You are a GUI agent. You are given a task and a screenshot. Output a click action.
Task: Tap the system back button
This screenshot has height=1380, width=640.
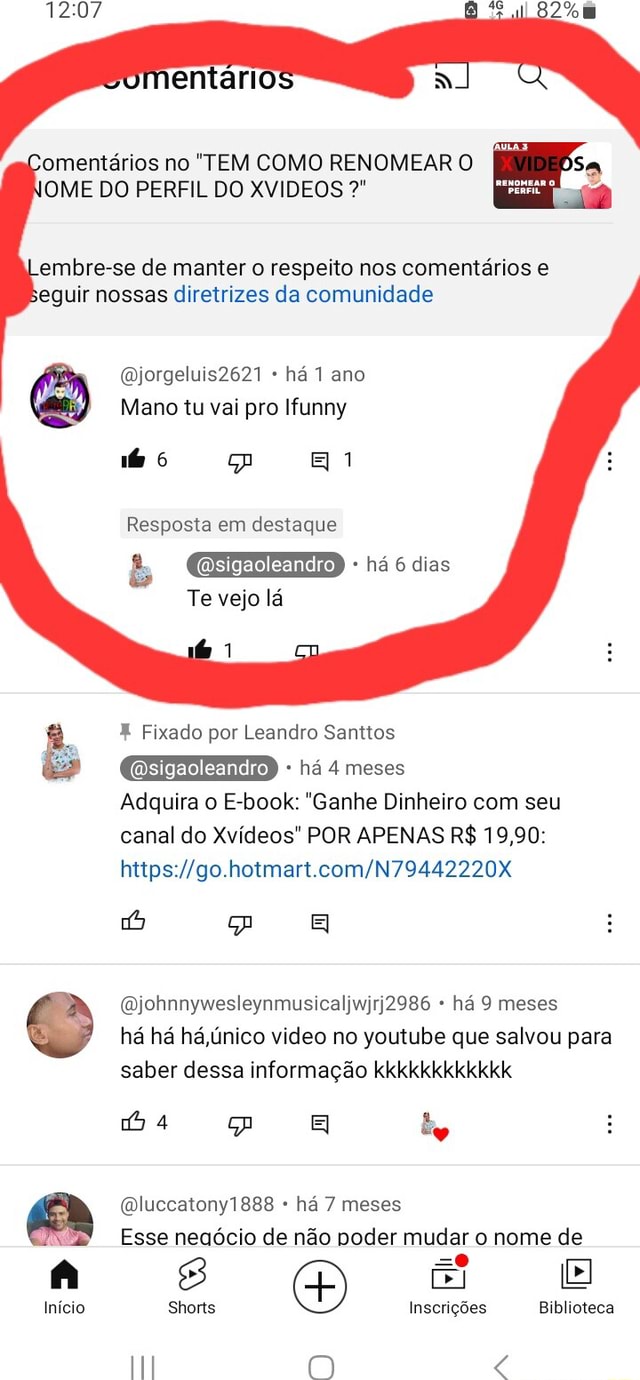502,1366
